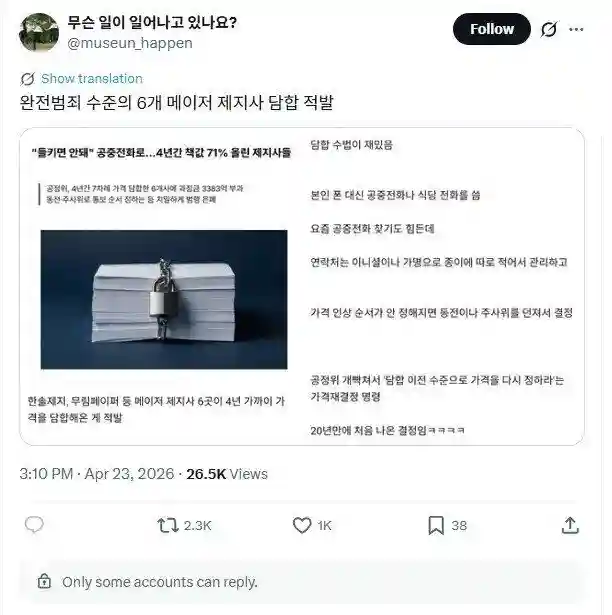This screenshot has width=612, height=615.
Task: Open the post overflow menu
Action: (x=577, y=30)
